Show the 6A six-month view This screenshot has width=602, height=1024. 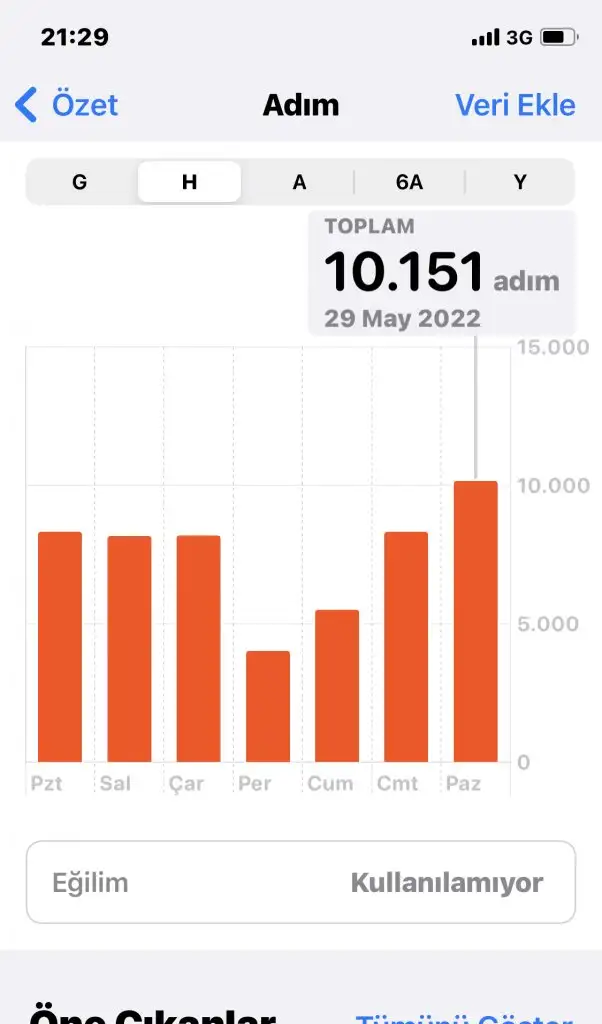pyautogui.click(x=409, y=182)
